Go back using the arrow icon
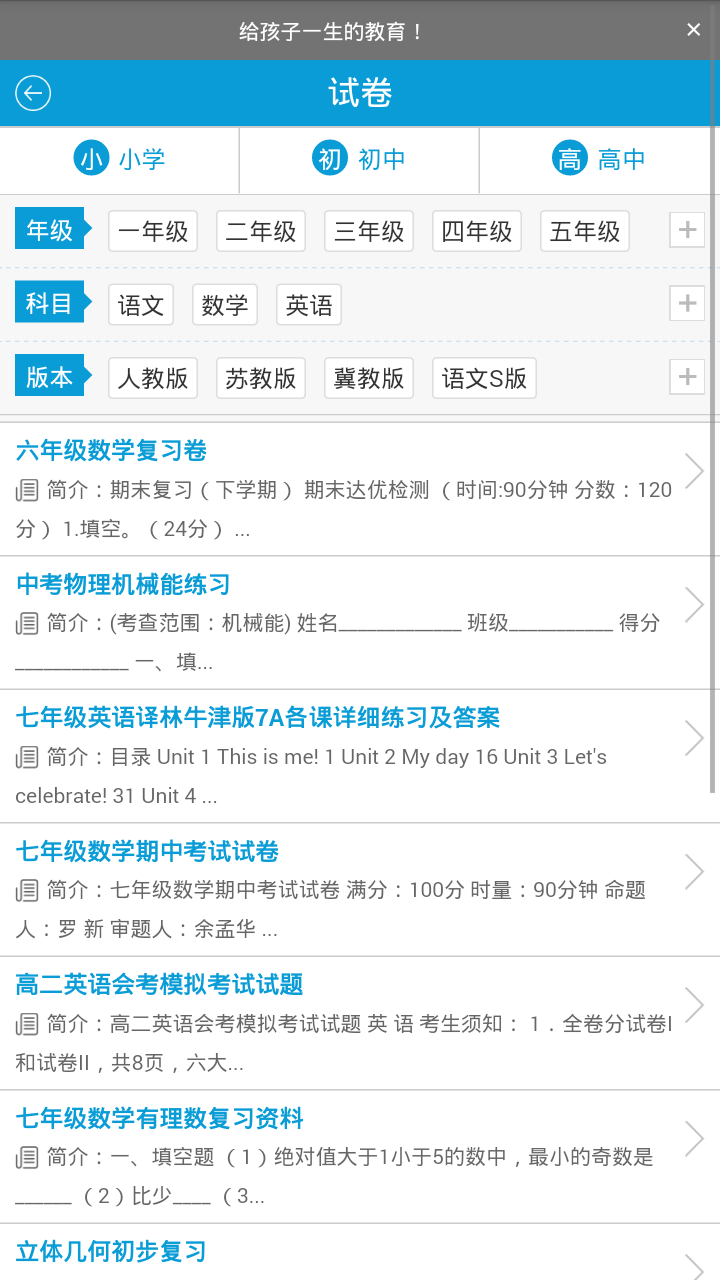The image size is (720, 1280). click(x=33, y=94)
